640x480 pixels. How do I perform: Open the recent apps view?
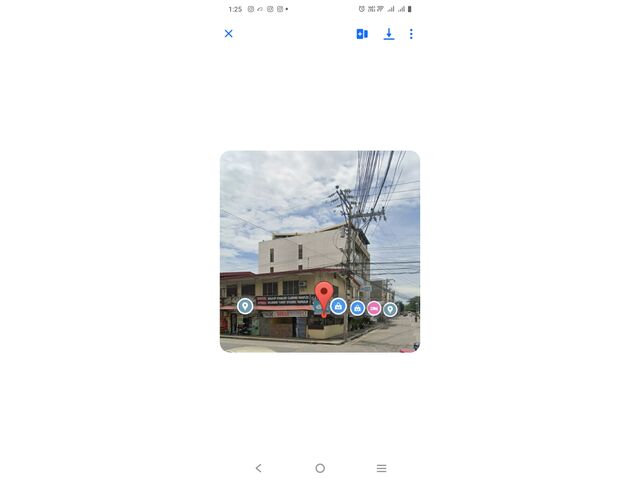pos(381,468)
